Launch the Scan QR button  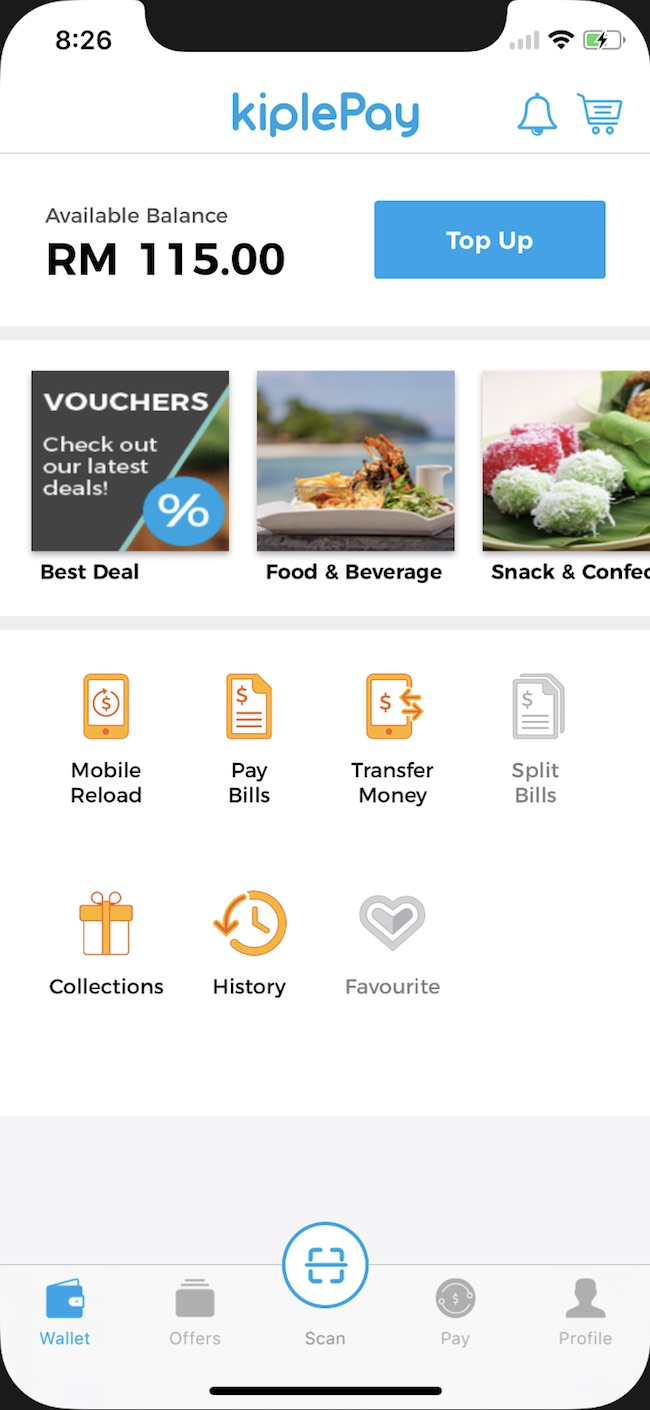[x=325, y=1267]
